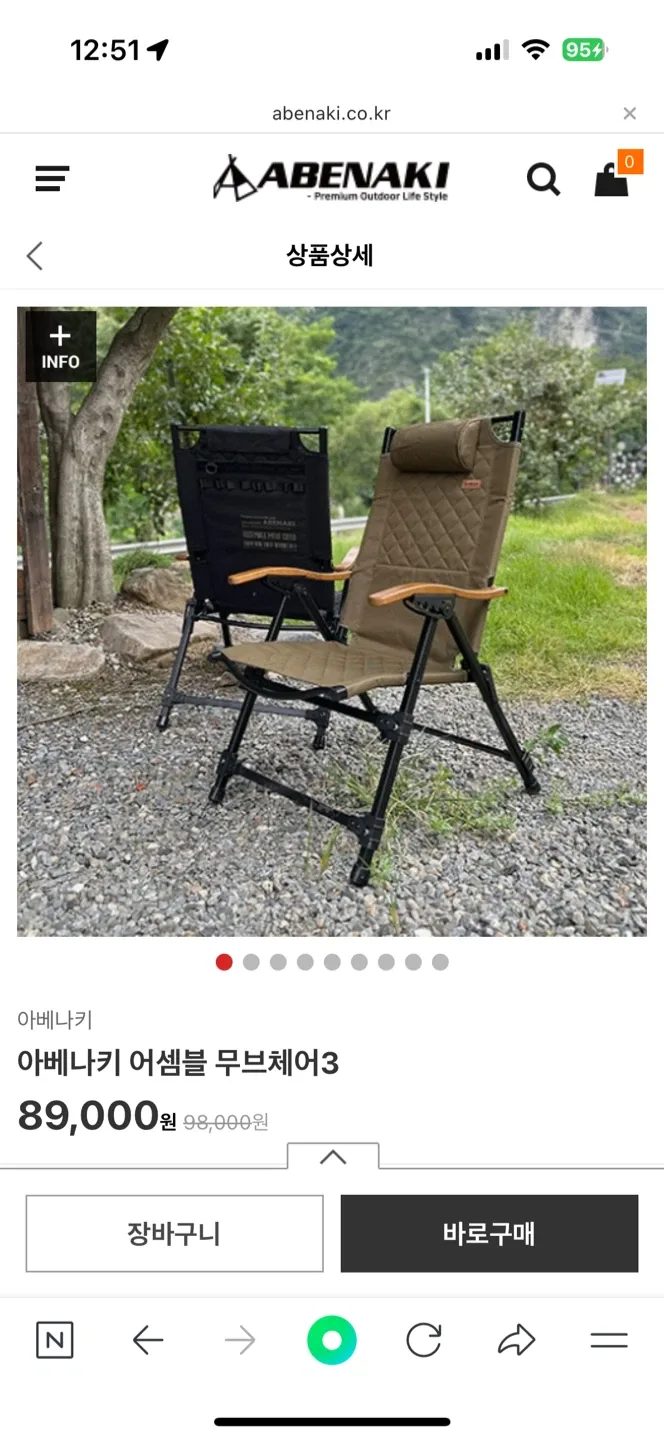Open the hamburger menu
This screenshot has height=1440, width=664.
click(52, 180)
